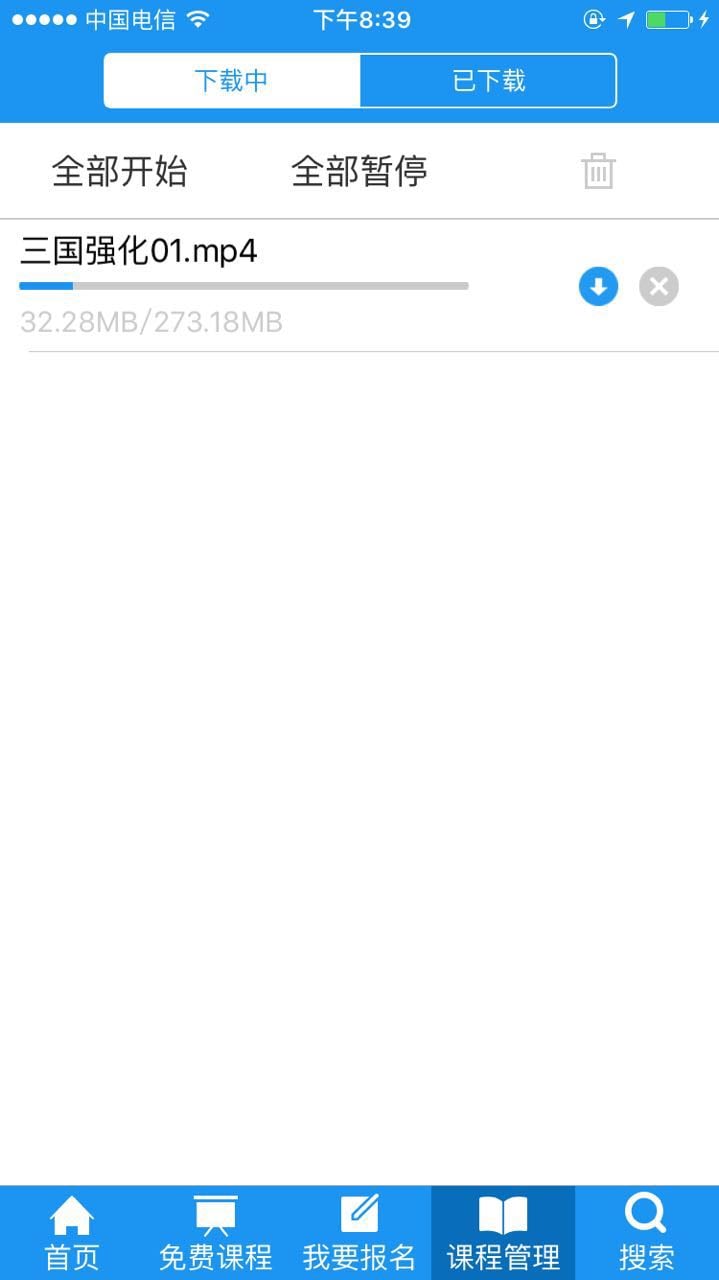Open the 搜索 tab

tap(647, 1233)
